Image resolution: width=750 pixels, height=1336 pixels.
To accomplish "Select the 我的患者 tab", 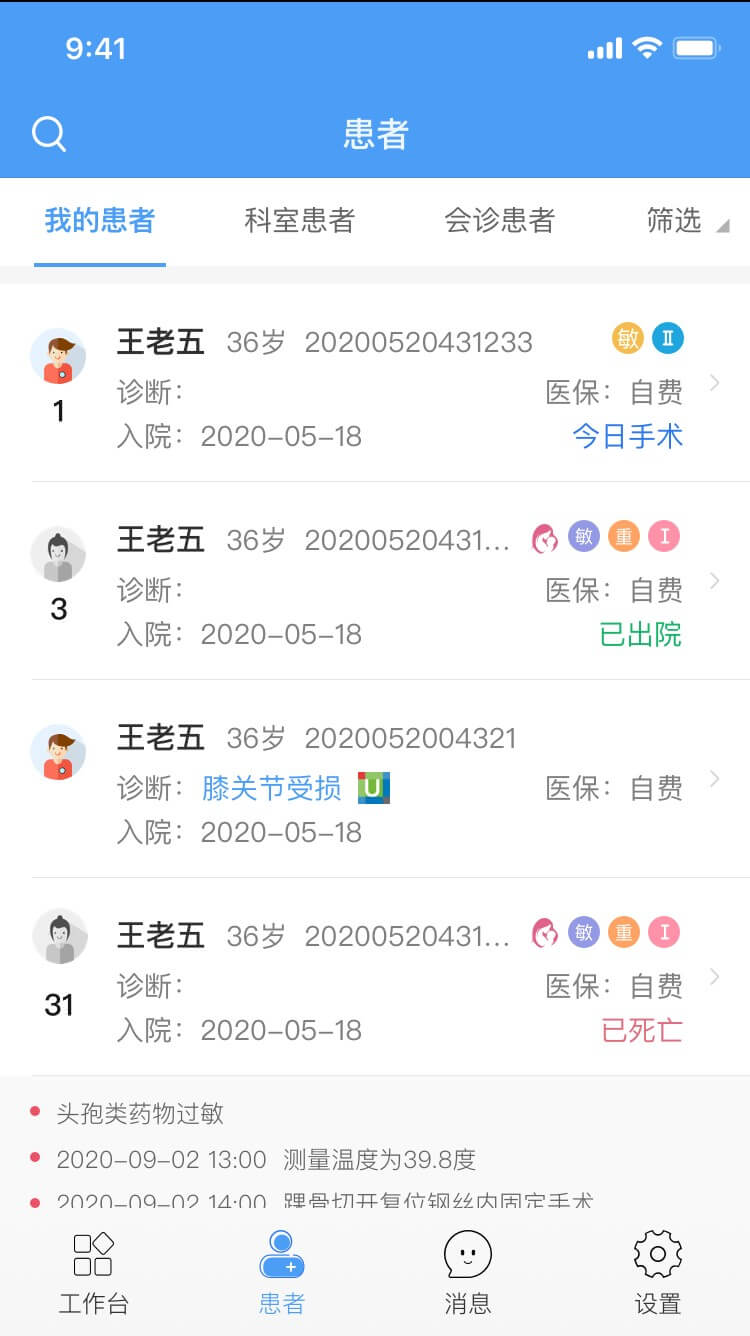I will 100,221.
